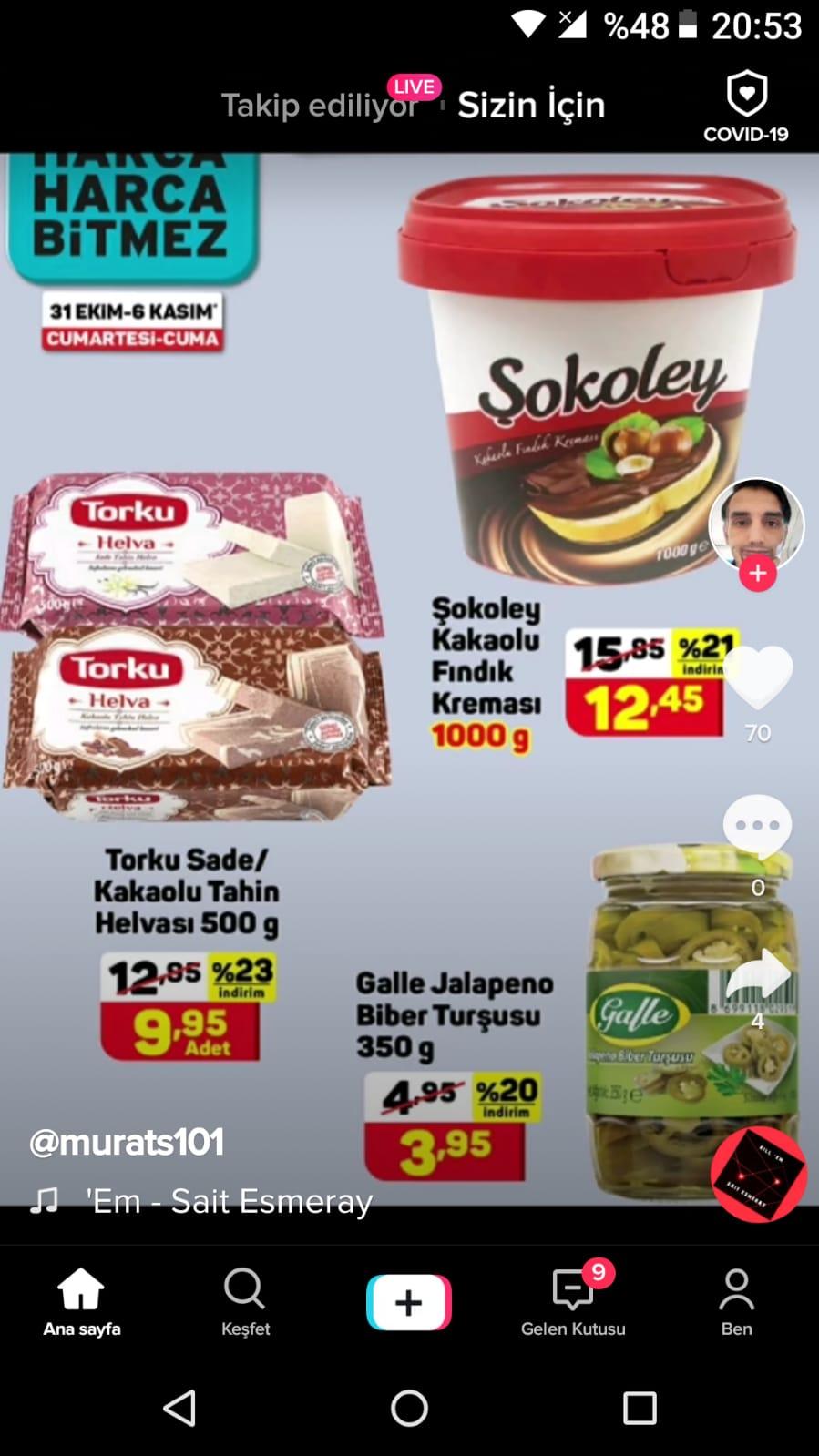Viewport: 819px width, 1456px height.
Task: Follow the creator with the plus badge
Action: (758, 574)
